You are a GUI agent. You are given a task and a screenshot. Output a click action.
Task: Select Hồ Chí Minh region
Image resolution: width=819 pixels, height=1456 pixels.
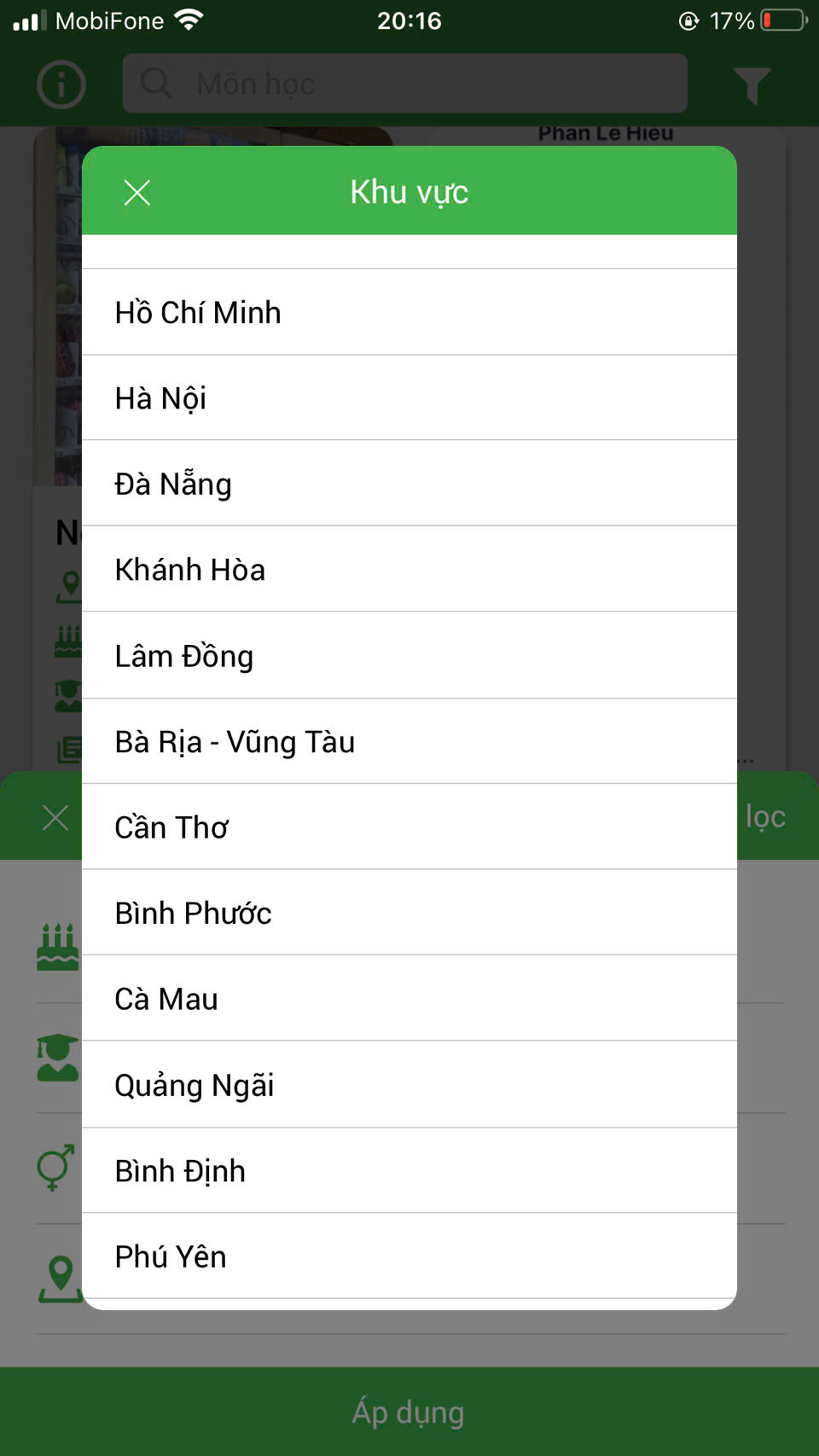(x=409, y=312)
